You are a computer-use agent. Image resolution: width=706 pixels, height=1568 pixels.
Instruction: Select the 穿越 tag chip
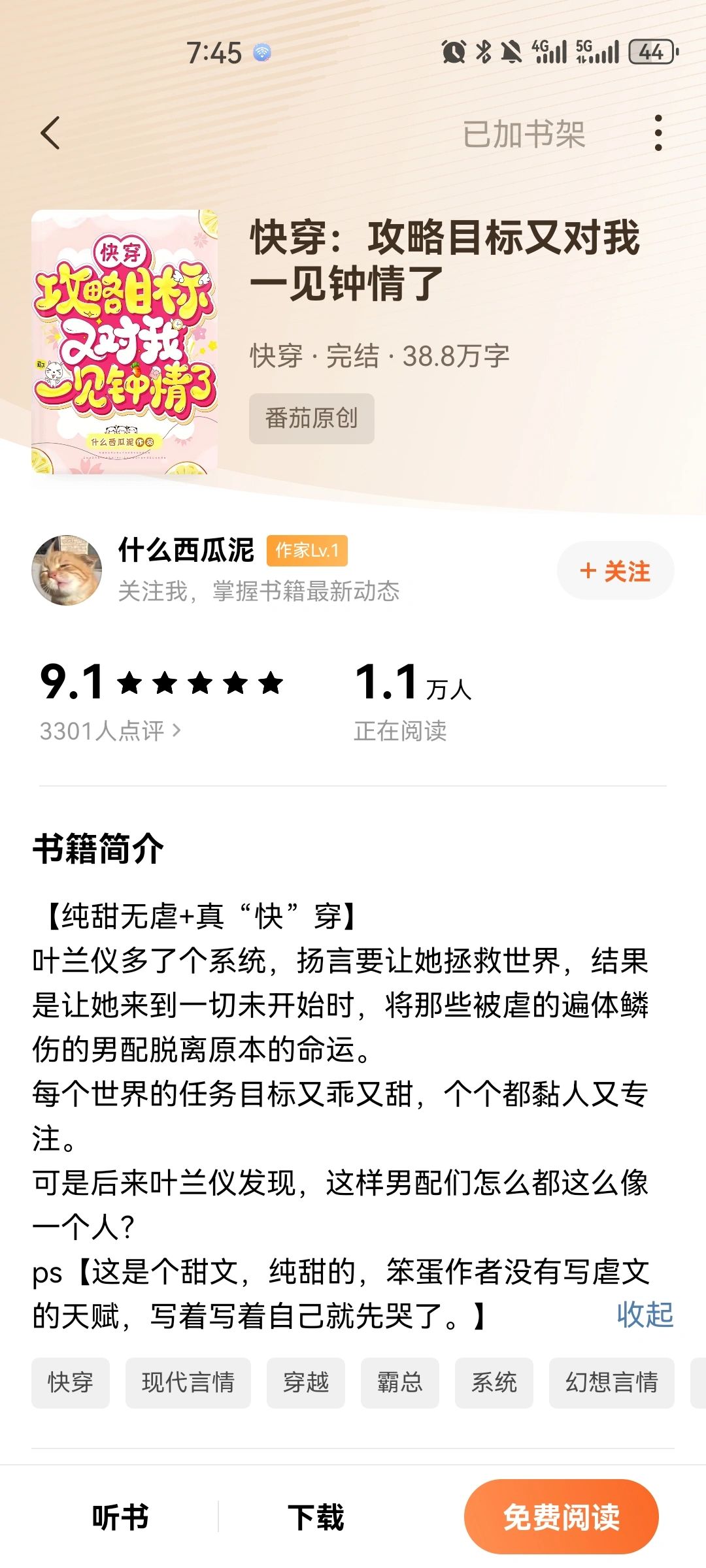coord(306,1382)
